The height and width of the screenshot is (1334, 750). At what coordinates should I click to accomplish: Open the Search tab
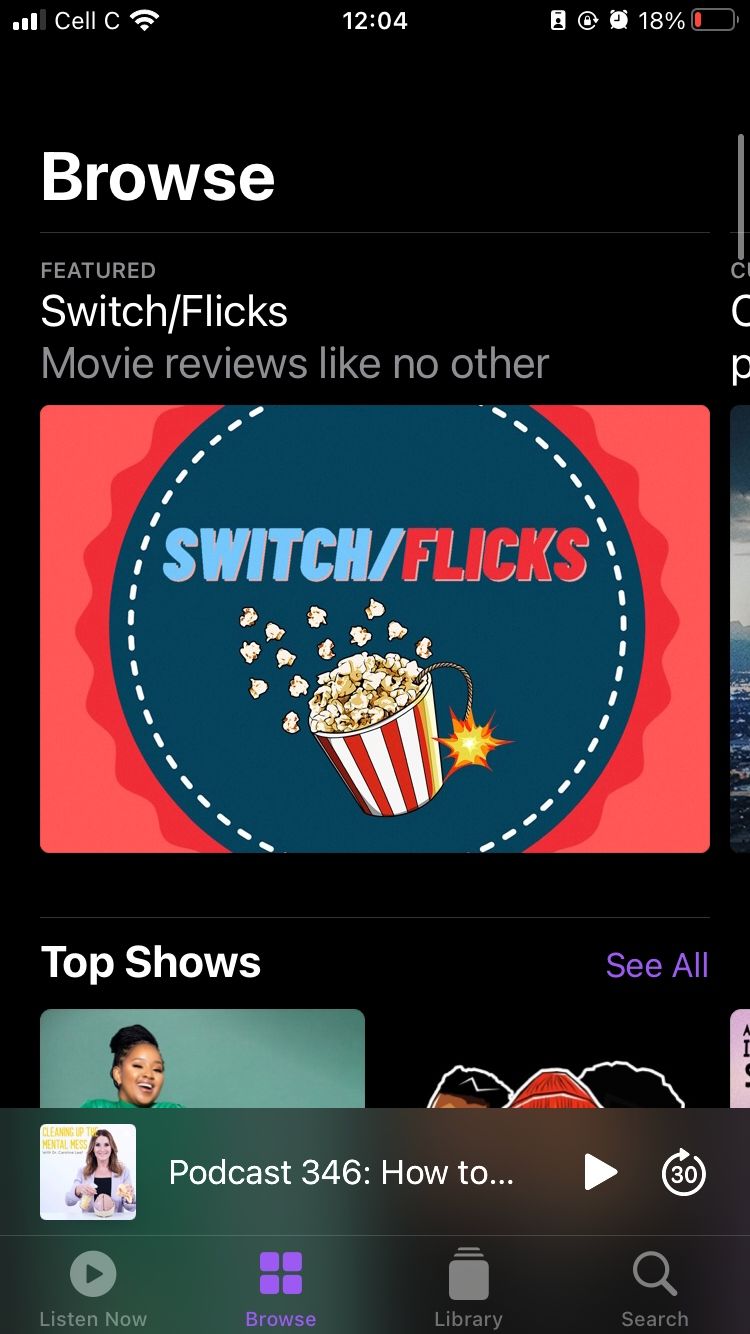tap(655, 1290)
